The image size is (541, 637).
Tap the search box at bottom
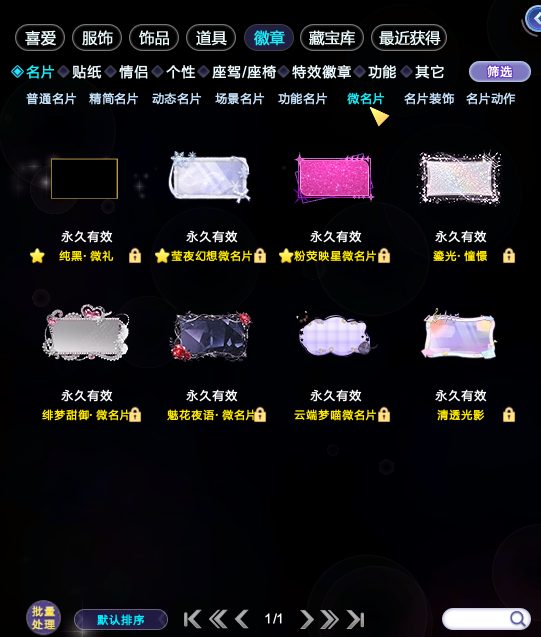[486, 619]
